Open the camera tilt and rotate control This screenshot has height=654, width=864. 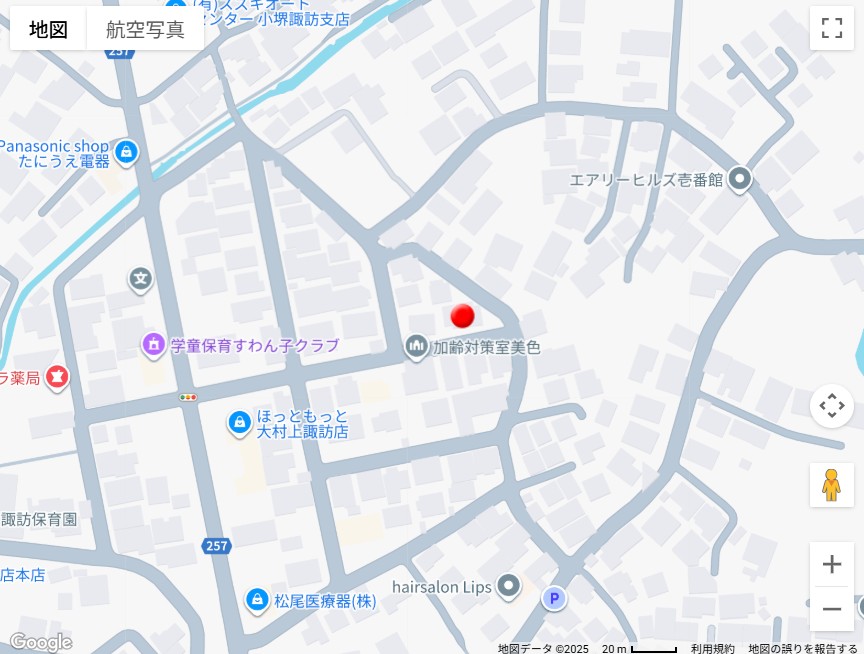[831, 406]
